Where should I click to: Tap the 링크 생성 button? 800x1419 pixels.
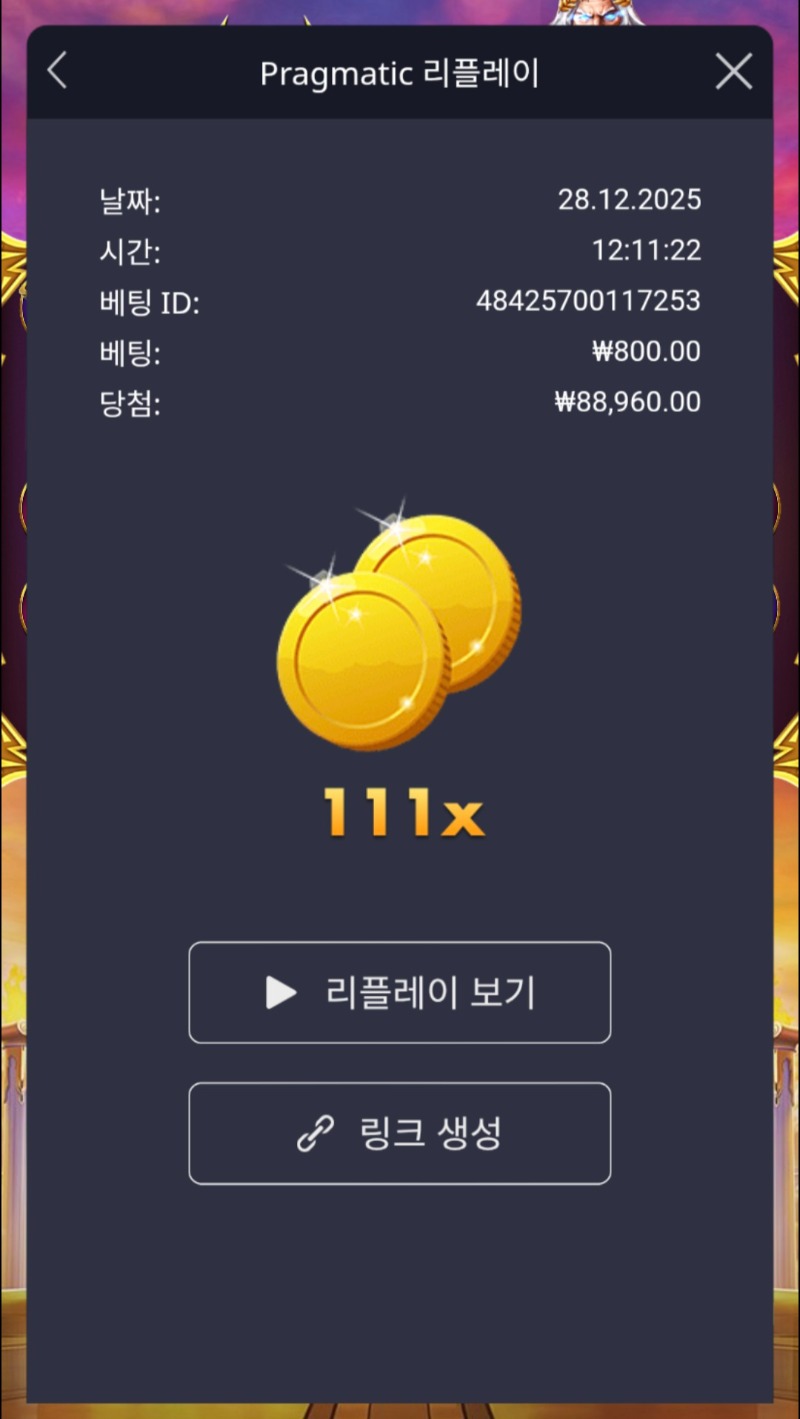click(x=400, y=1133)
